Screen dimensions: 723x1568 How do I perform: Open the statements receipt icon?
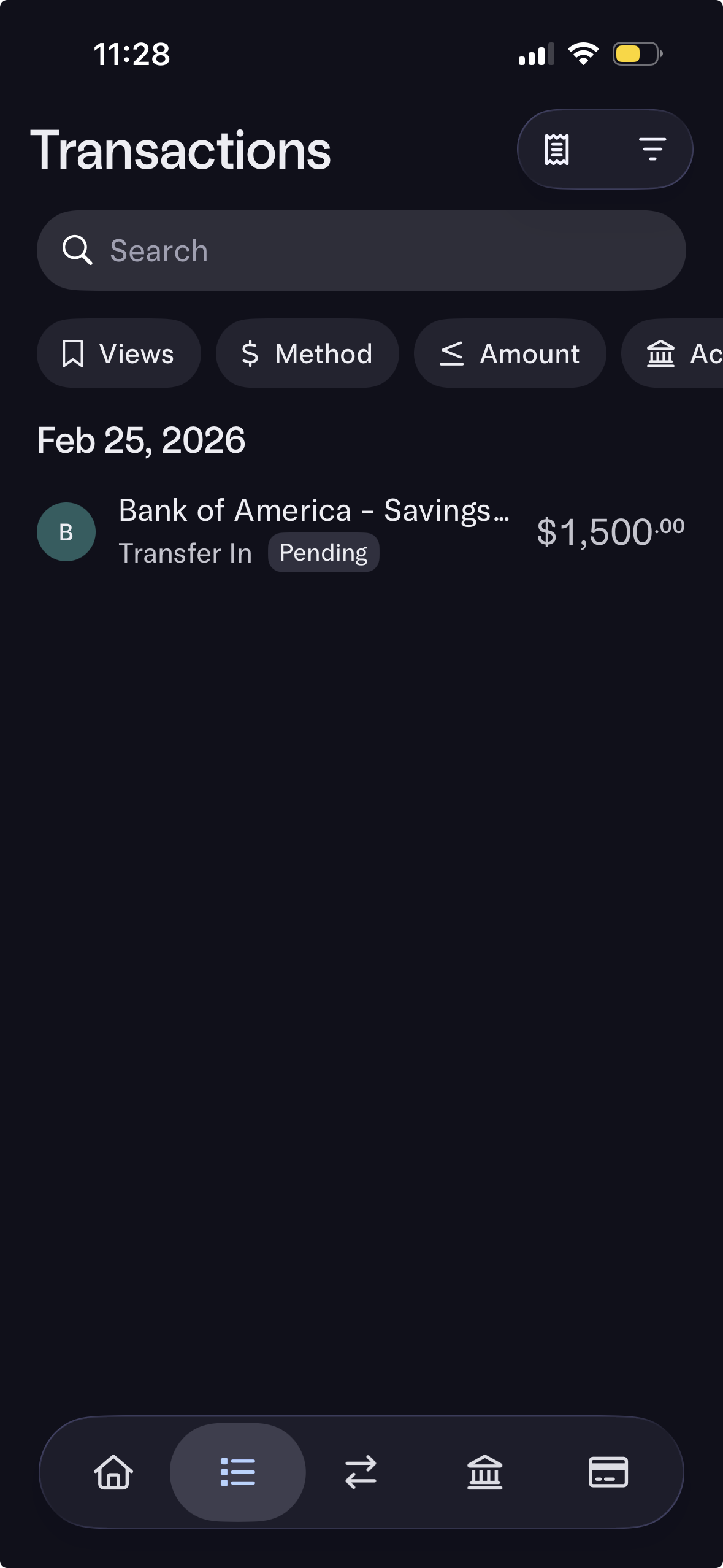tap(557, 150)
